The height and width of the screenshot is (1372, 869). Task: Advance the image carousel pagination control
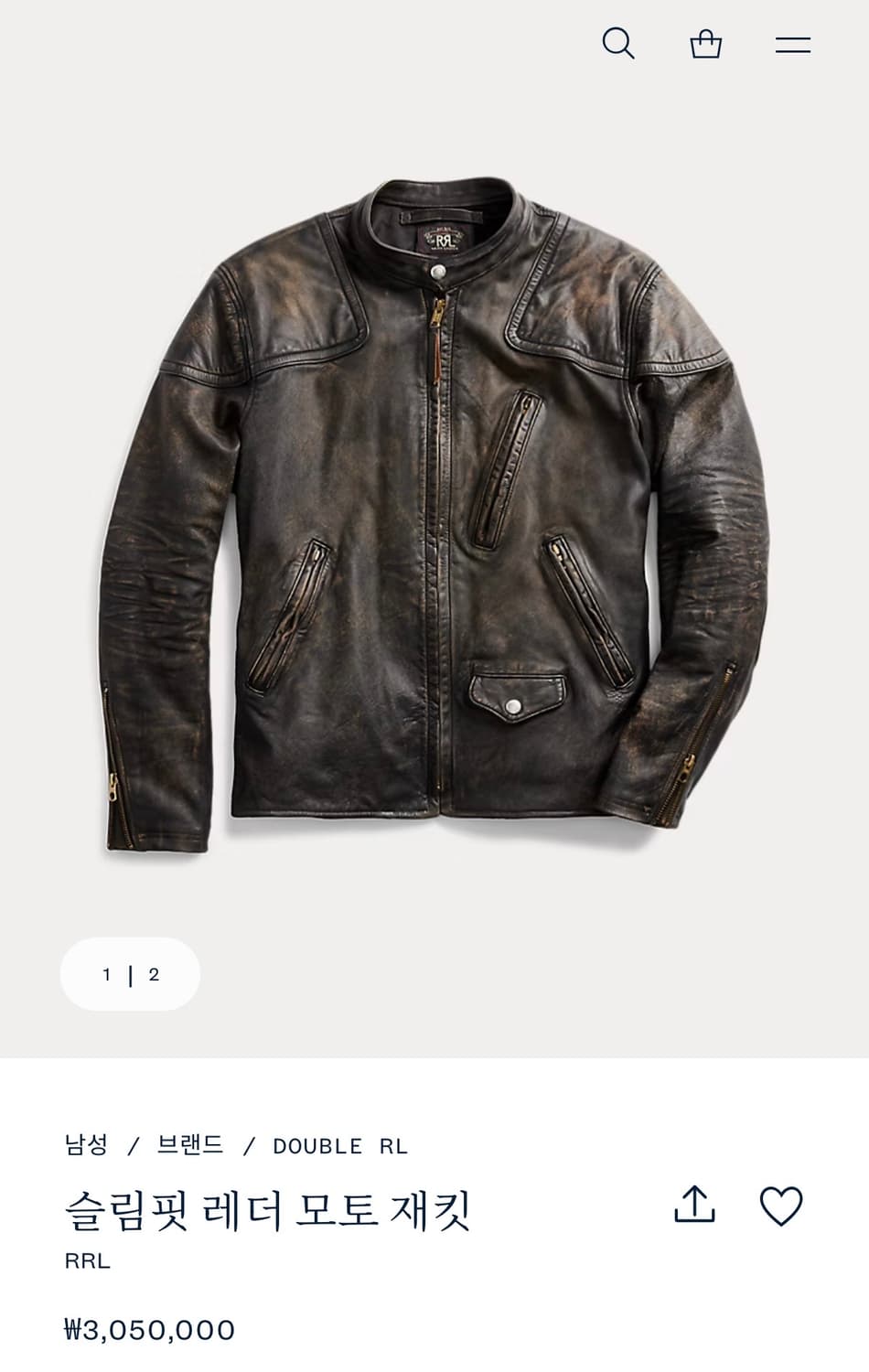(130, 974)
